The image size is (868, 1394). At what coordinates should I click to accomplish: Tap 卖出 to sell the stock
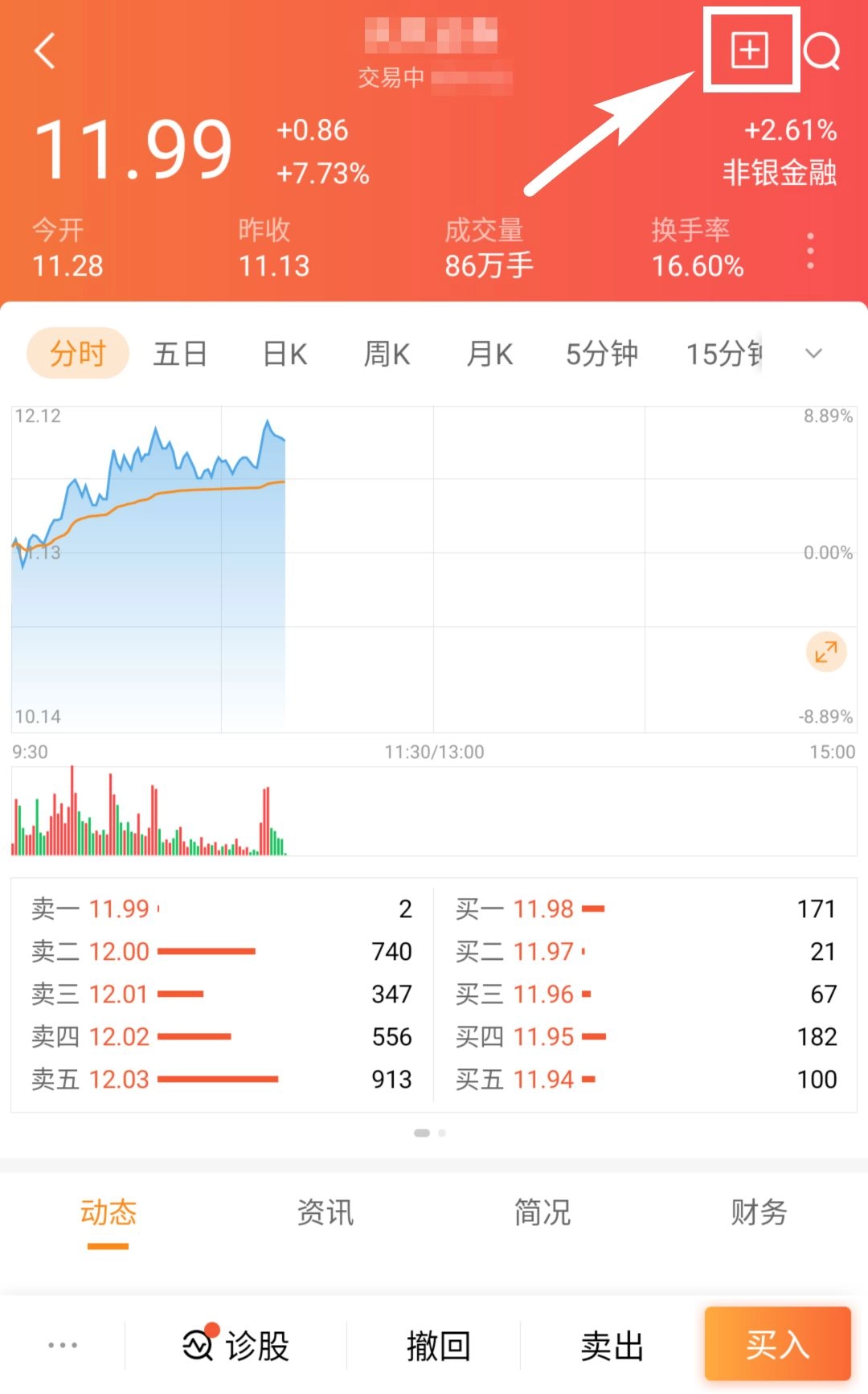612,1345
